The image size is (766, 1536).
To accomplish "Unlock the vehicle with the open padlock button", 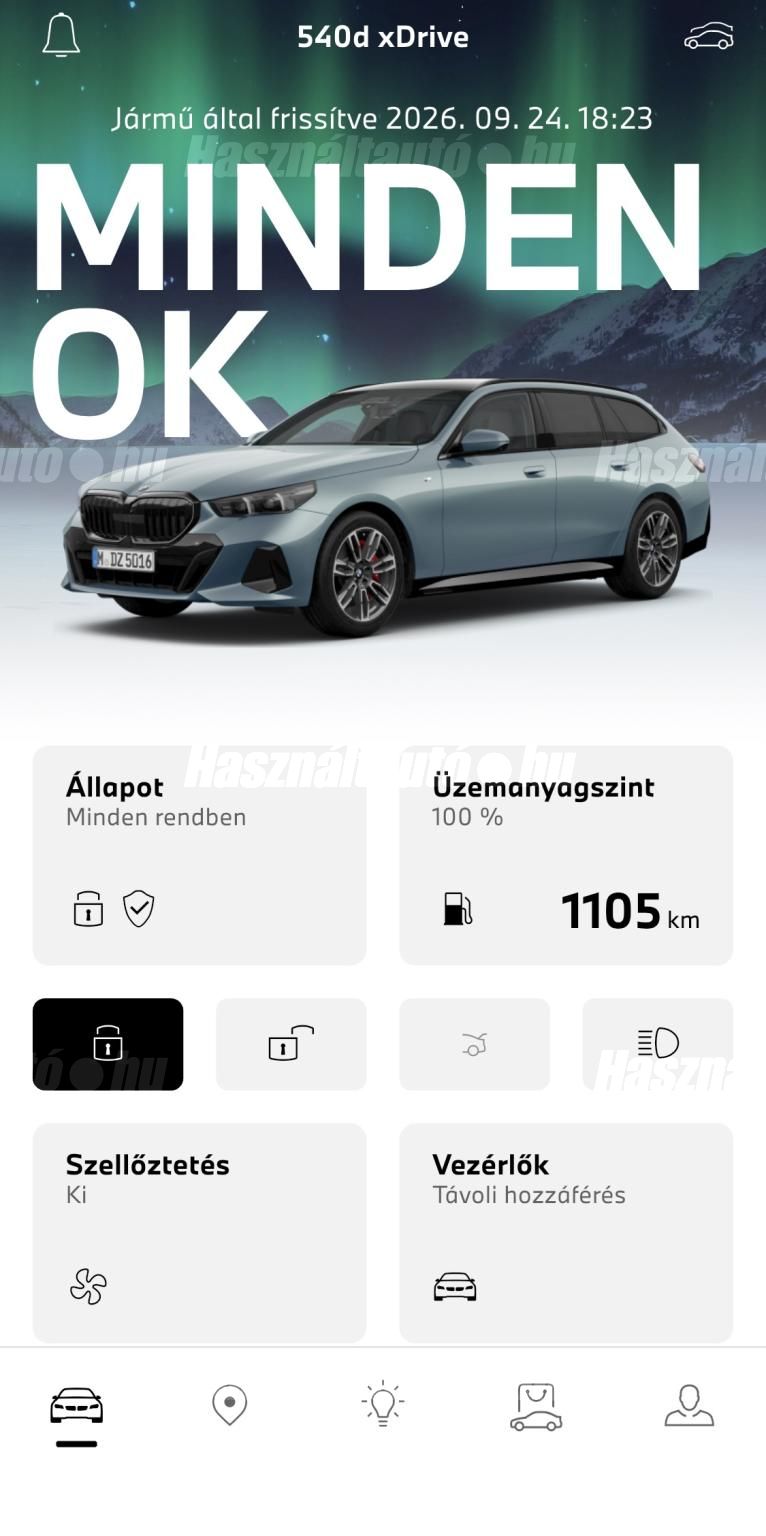I will point(291,1044).
